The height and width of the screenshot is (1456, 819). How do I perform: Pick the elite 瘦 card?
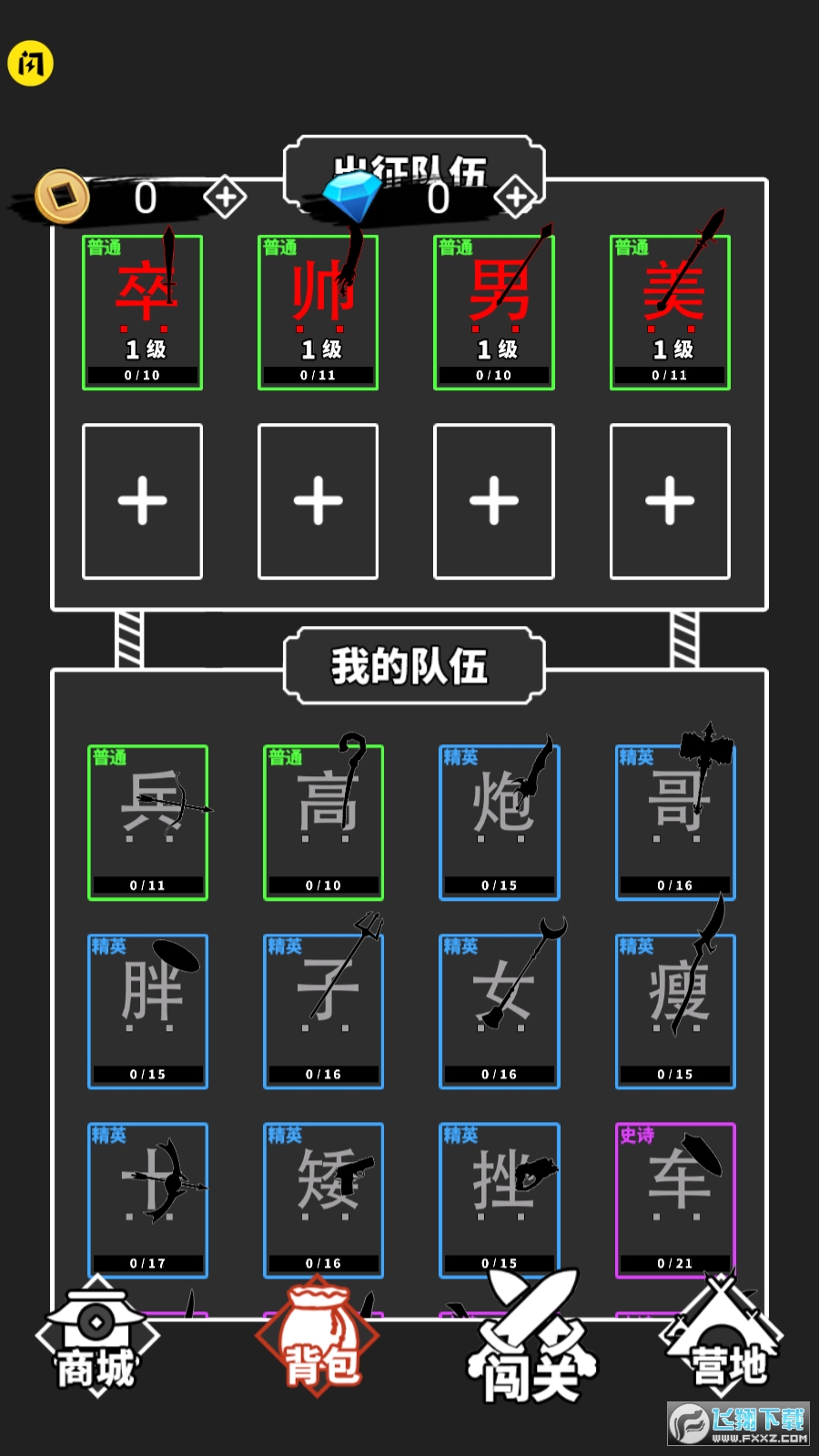click(675, 1011)
